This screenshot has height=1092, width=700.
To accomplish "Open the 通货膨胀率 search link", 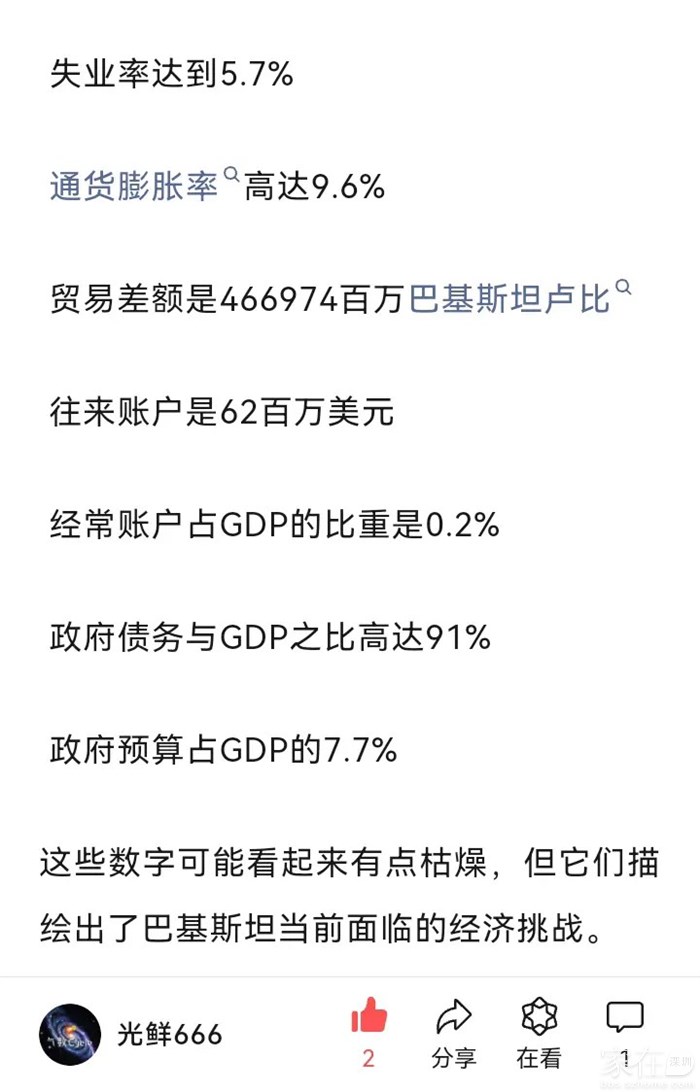I will 134,187.
